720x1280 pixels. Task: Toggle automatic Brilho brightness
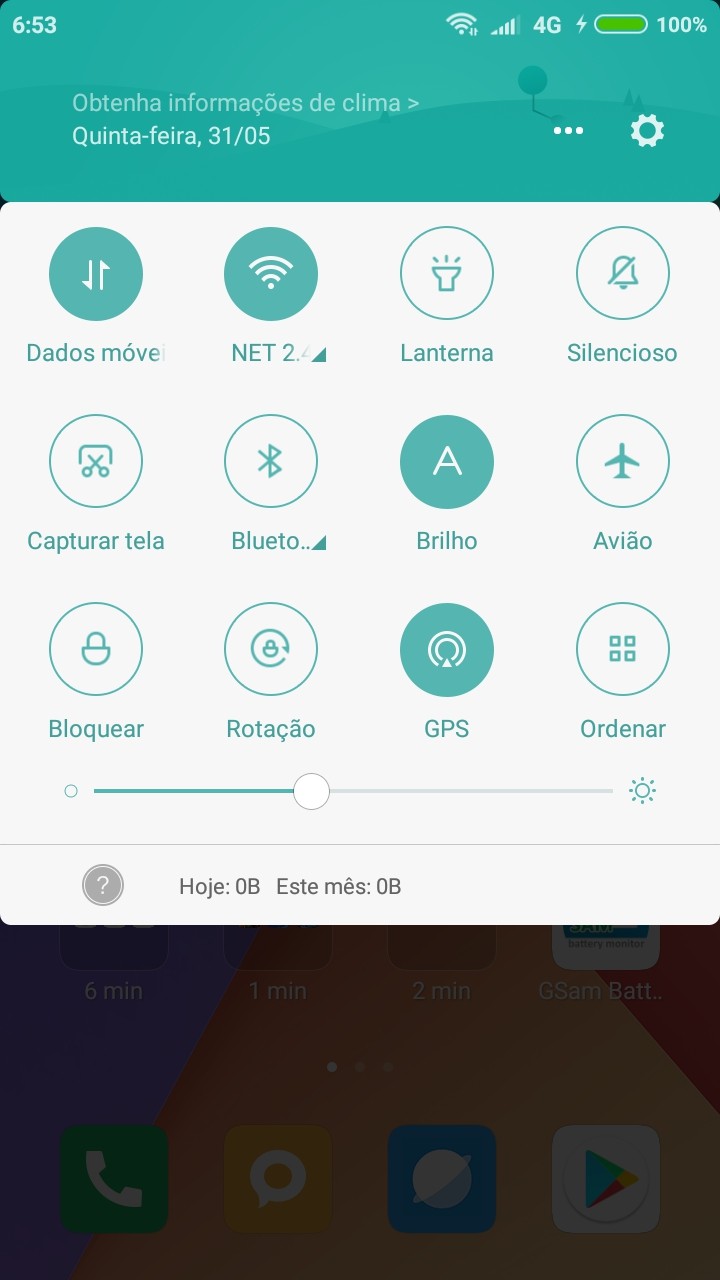(446, 462)
